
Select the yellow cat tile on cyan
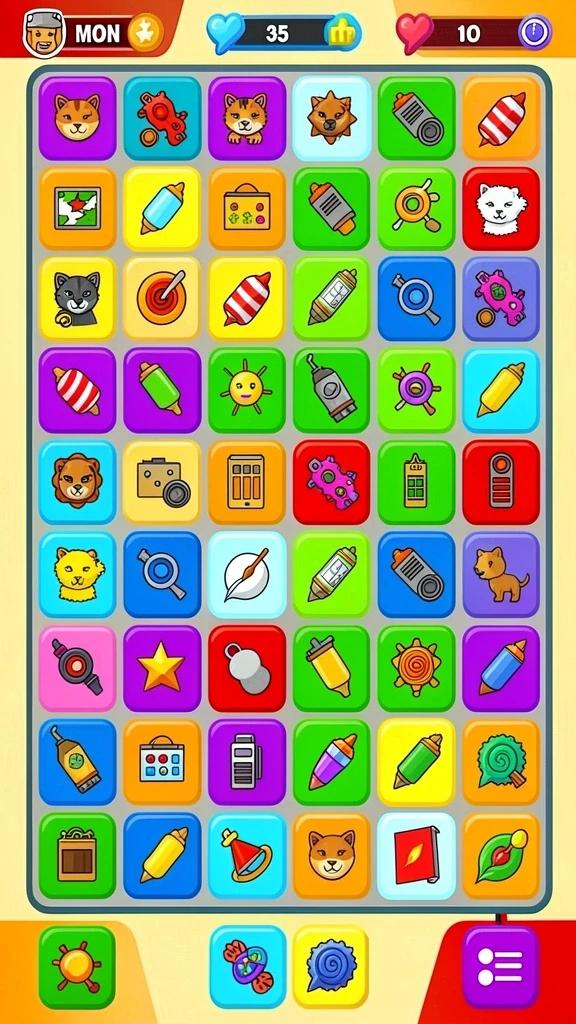[x=77, y=575]
